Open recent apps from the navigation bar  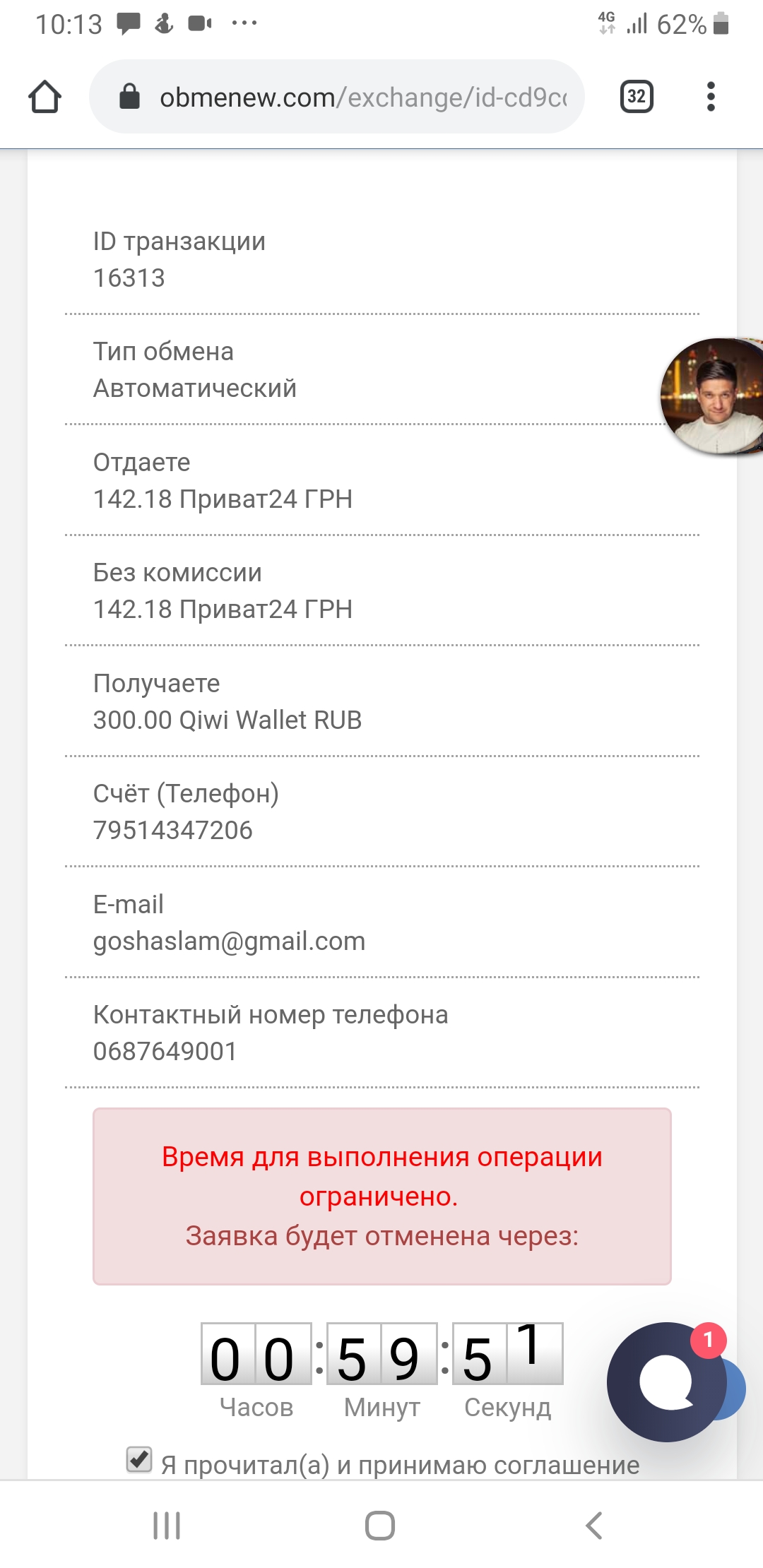pyautogui.click(x=167, y=1526)
